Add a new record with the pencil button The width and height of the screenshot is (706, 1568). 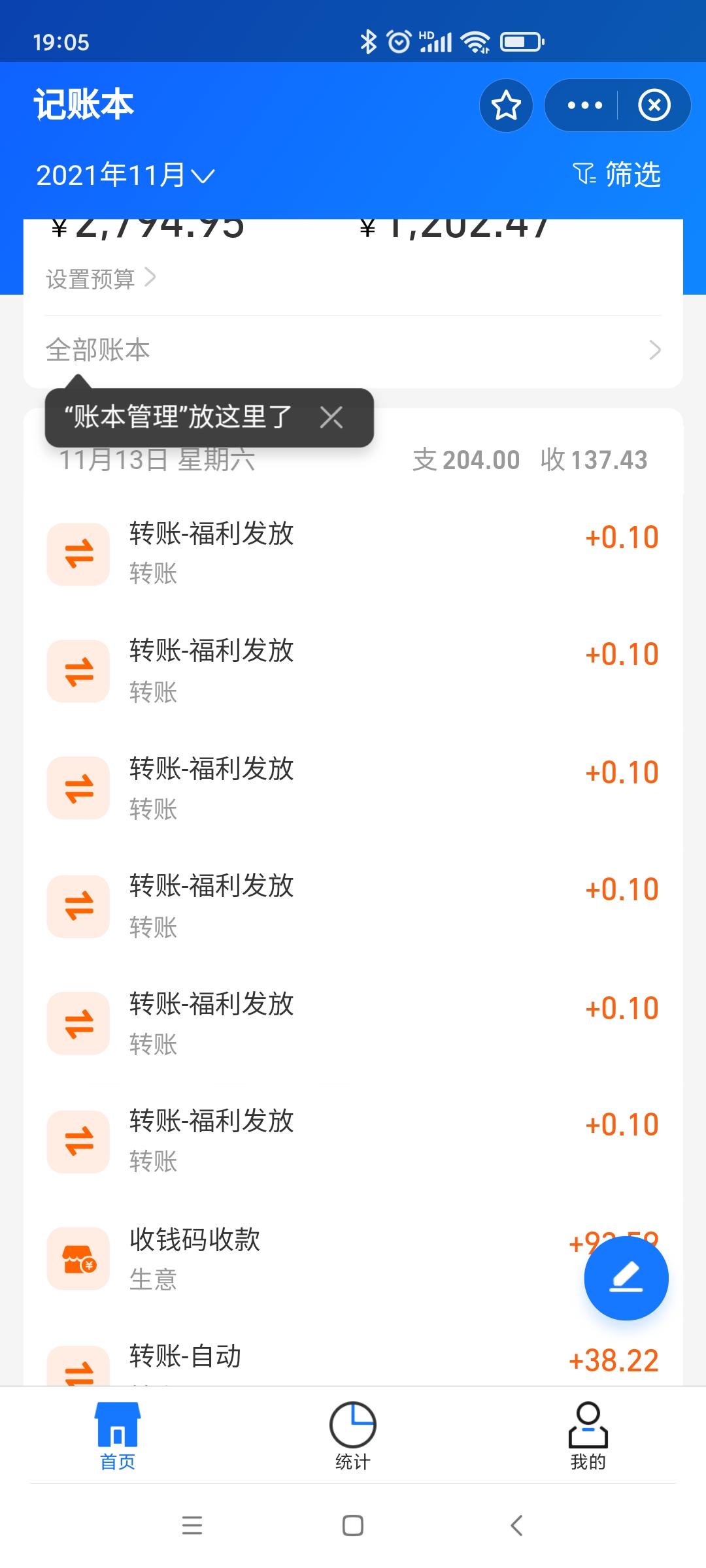pos(626,1278)
